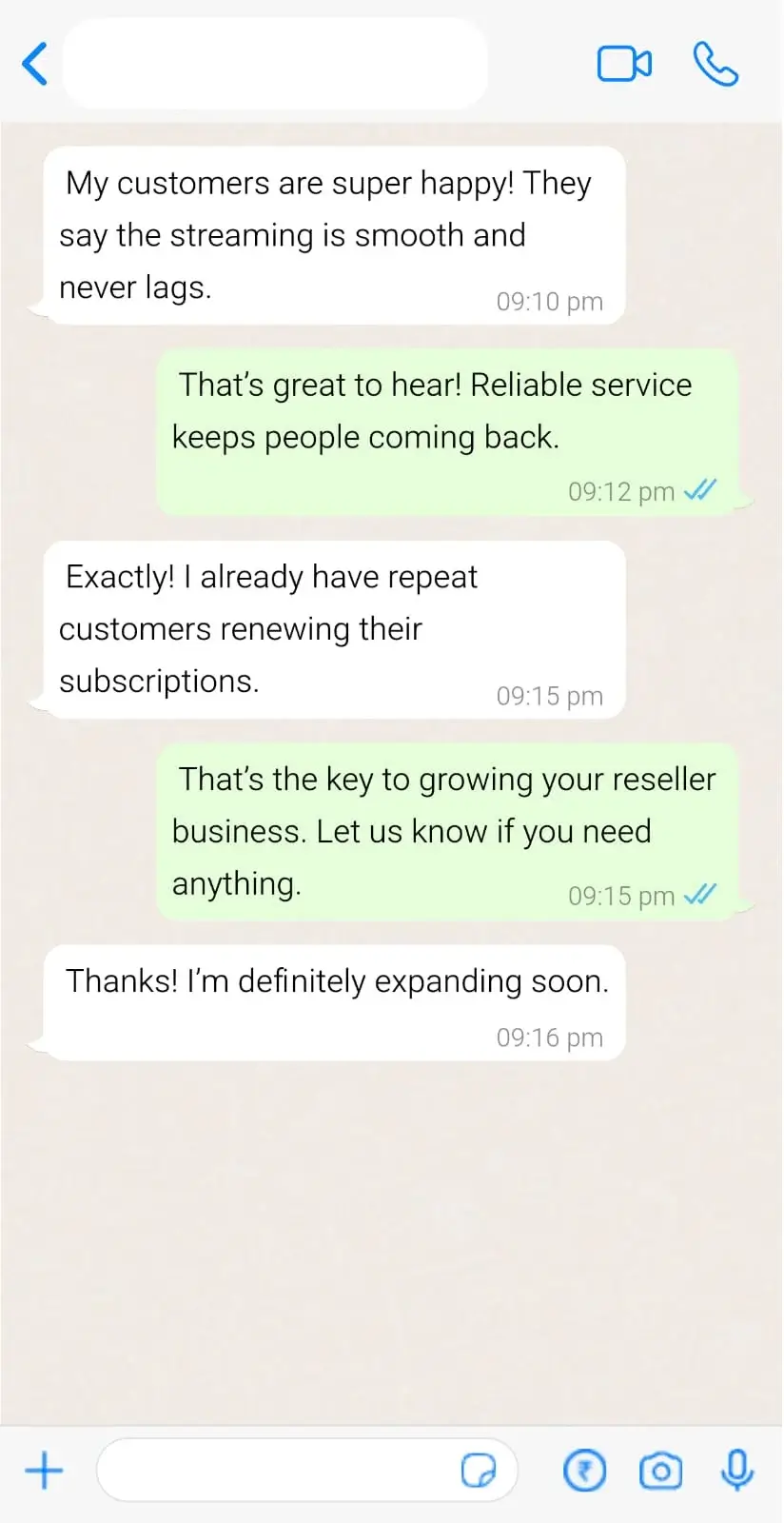Open the rupee payment option
784x1523 pixels.
tap(584, 1471)
